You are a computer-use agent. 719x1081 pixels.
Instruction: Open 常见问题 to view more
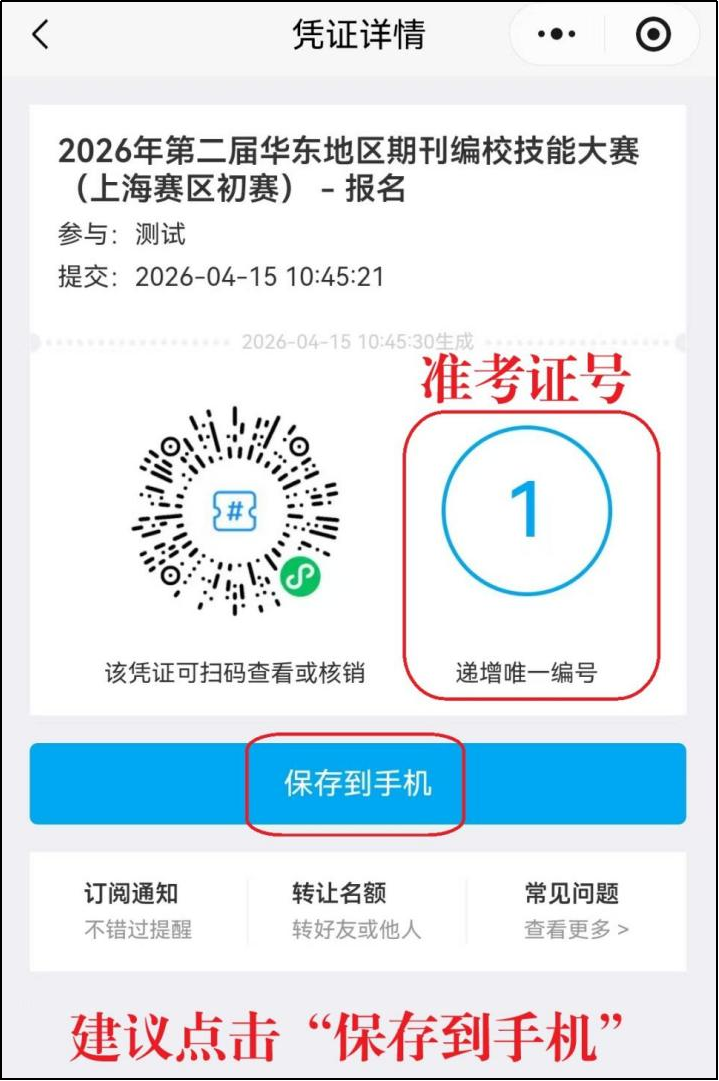click(x=575, y=910)
